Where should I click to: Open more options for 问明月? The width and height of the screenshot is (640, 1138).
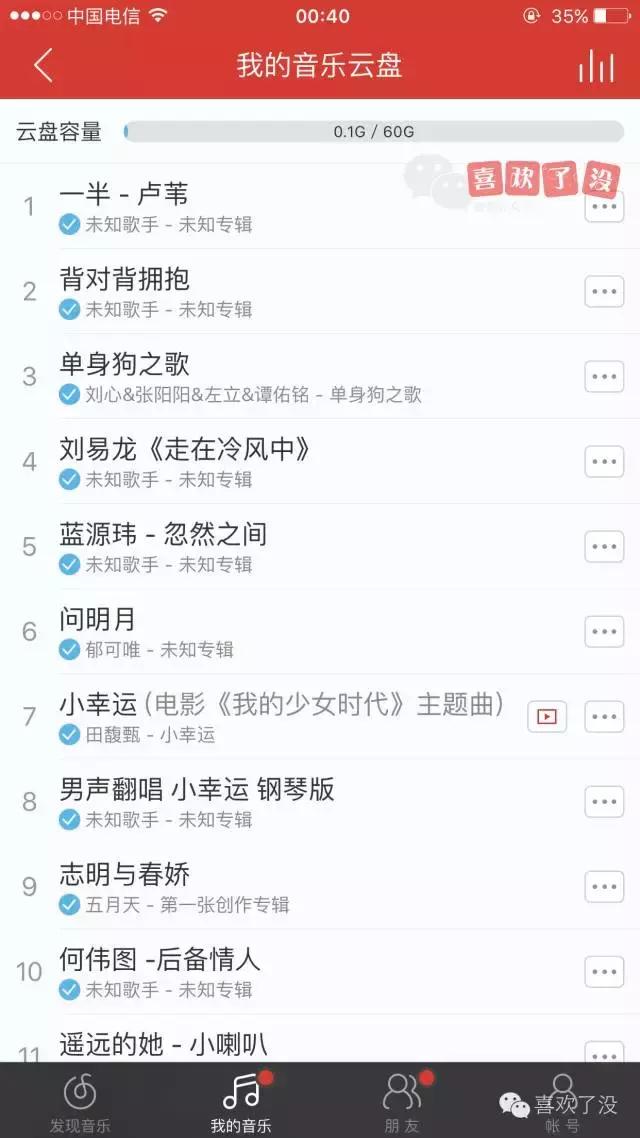[x=603, y=632]
